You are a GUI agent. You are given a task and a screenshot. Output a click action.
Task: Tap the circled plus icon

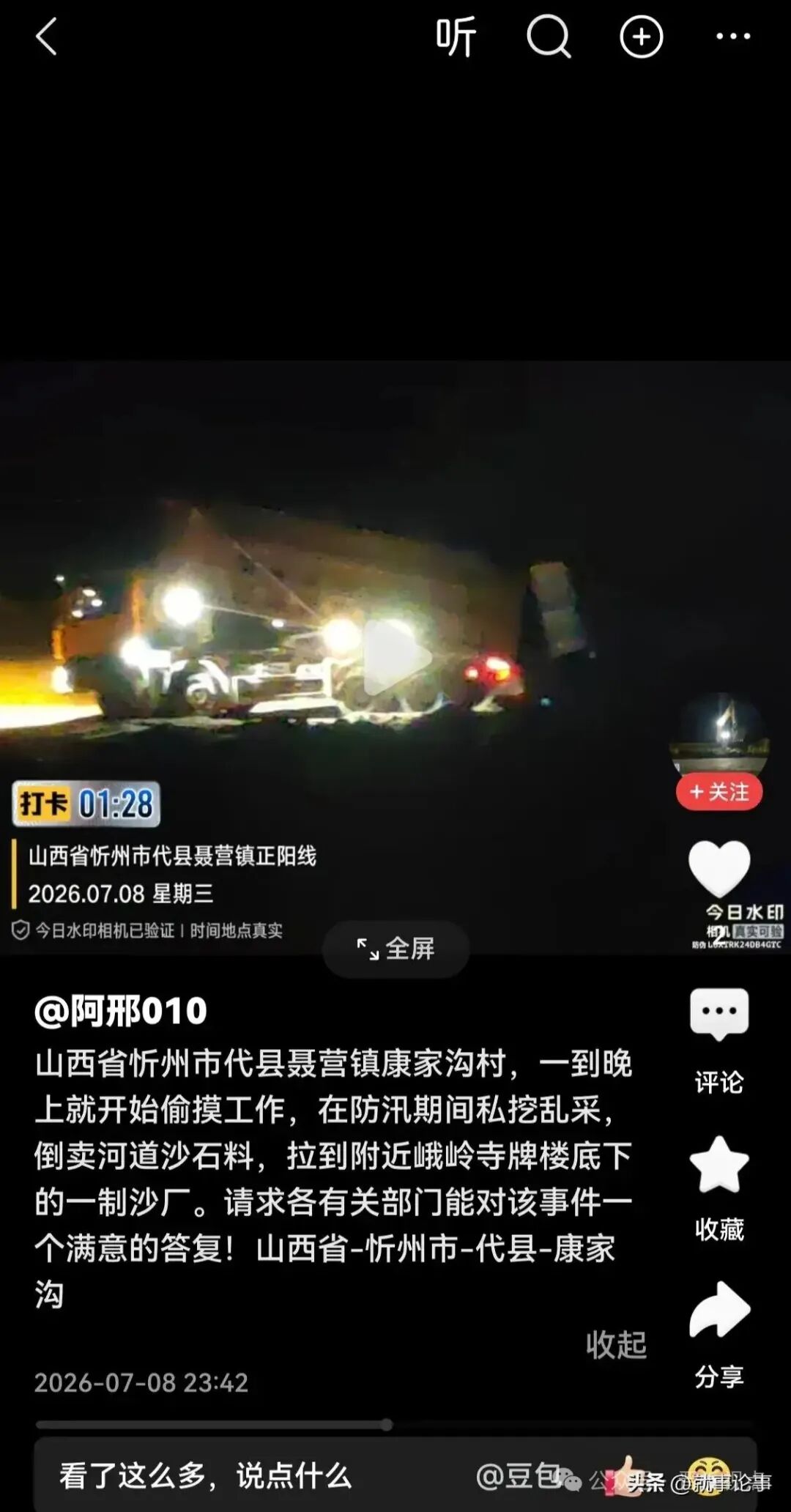click(642, 37)
